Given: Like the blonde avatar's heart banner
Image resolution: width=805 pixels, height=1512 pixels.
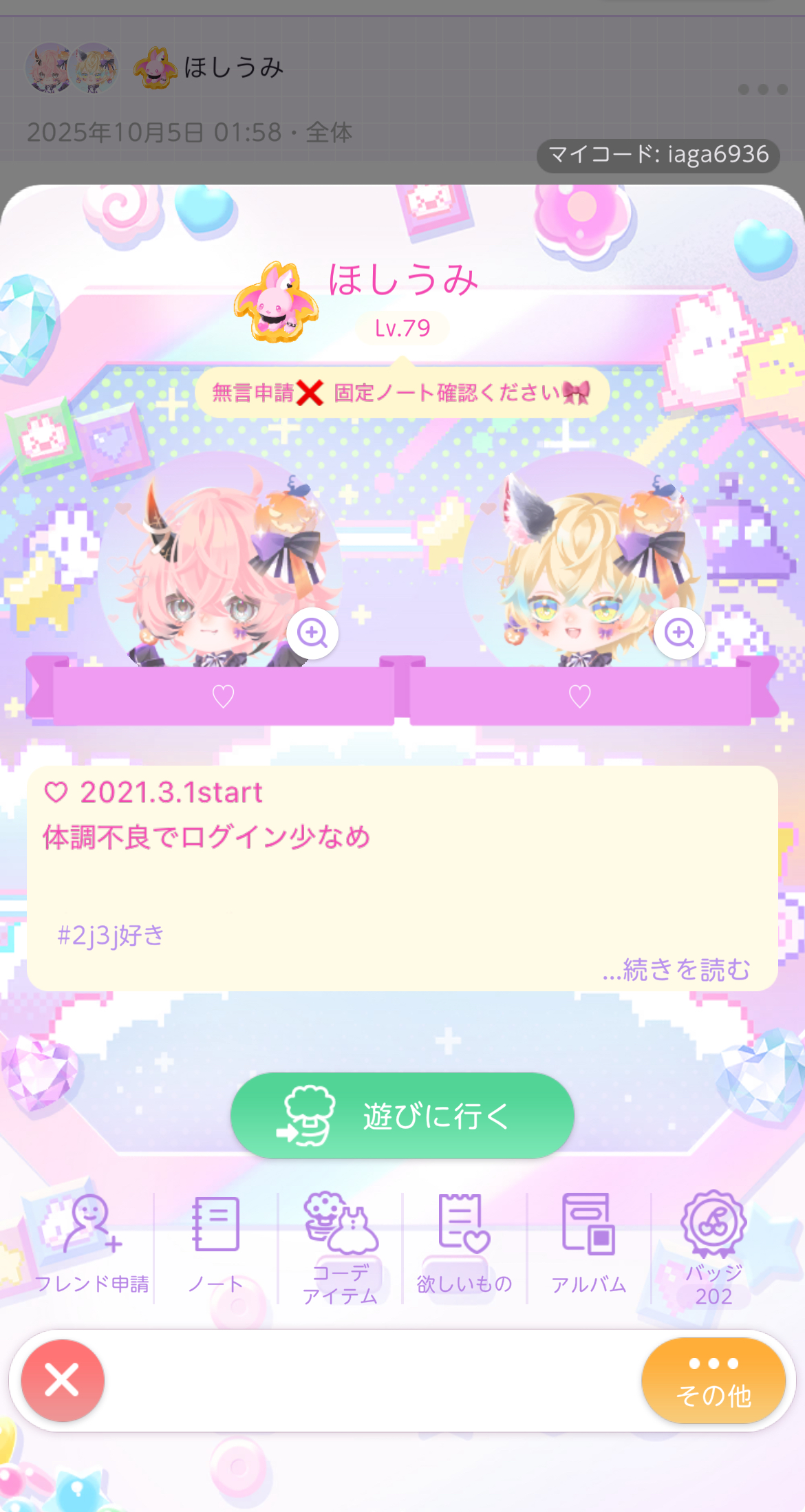Looking at the screenshot, I should click(x=580, y=696).
